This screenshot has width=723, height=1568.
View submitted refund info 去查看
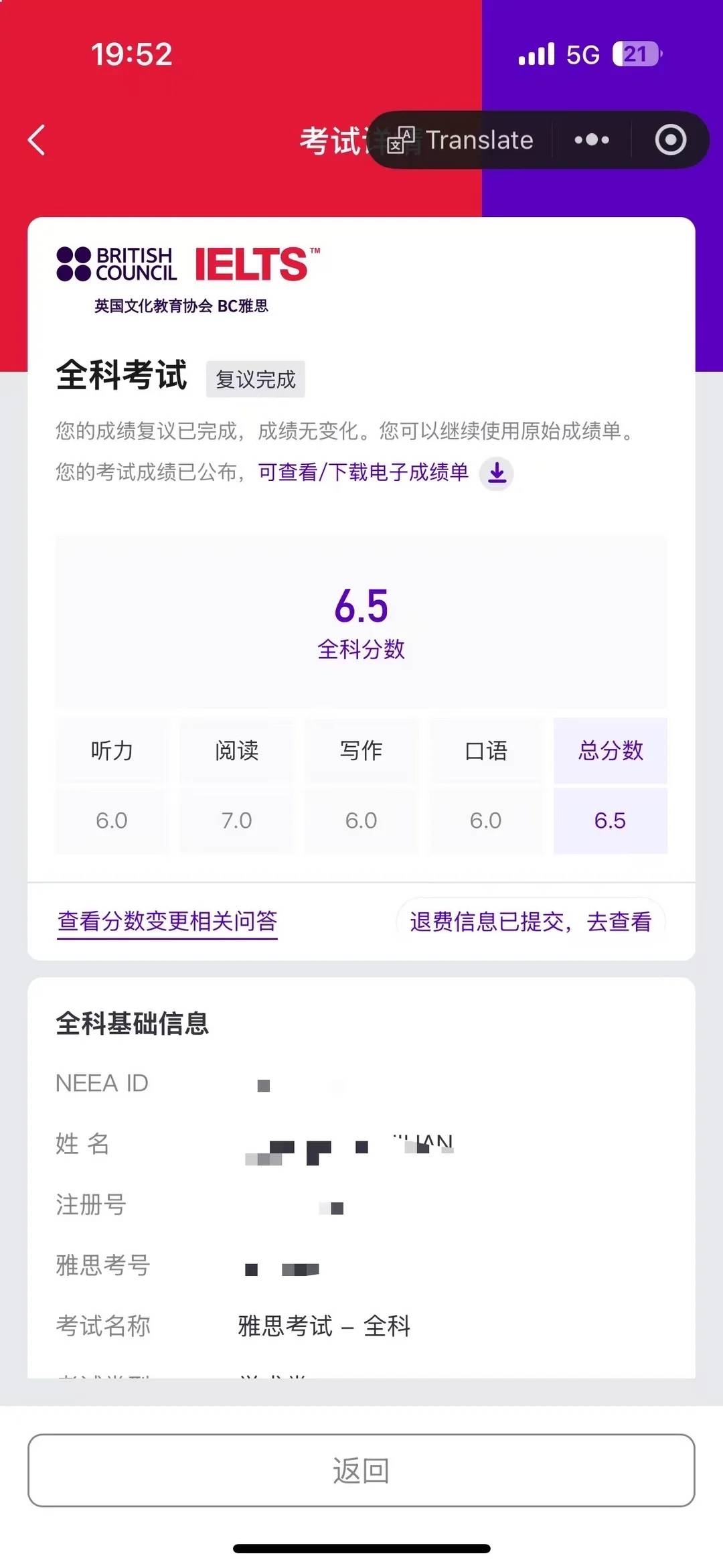tap(530, 922)
